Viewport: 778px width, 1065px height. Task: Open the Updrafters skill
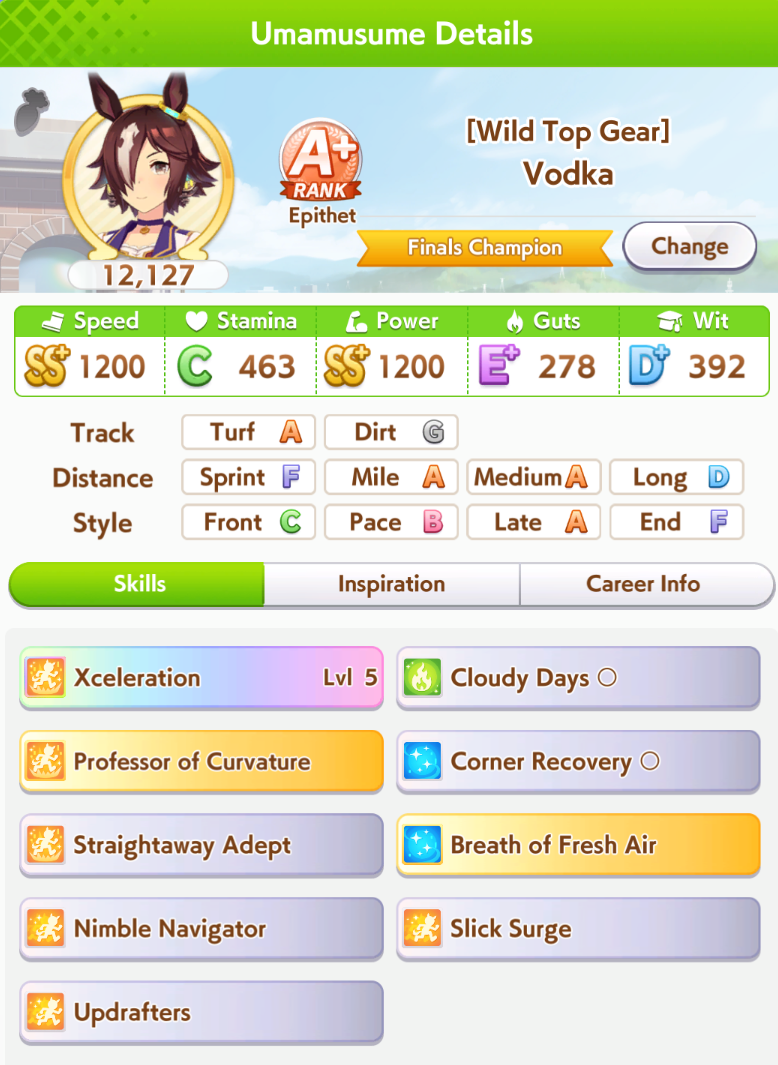coord(201,1012)
